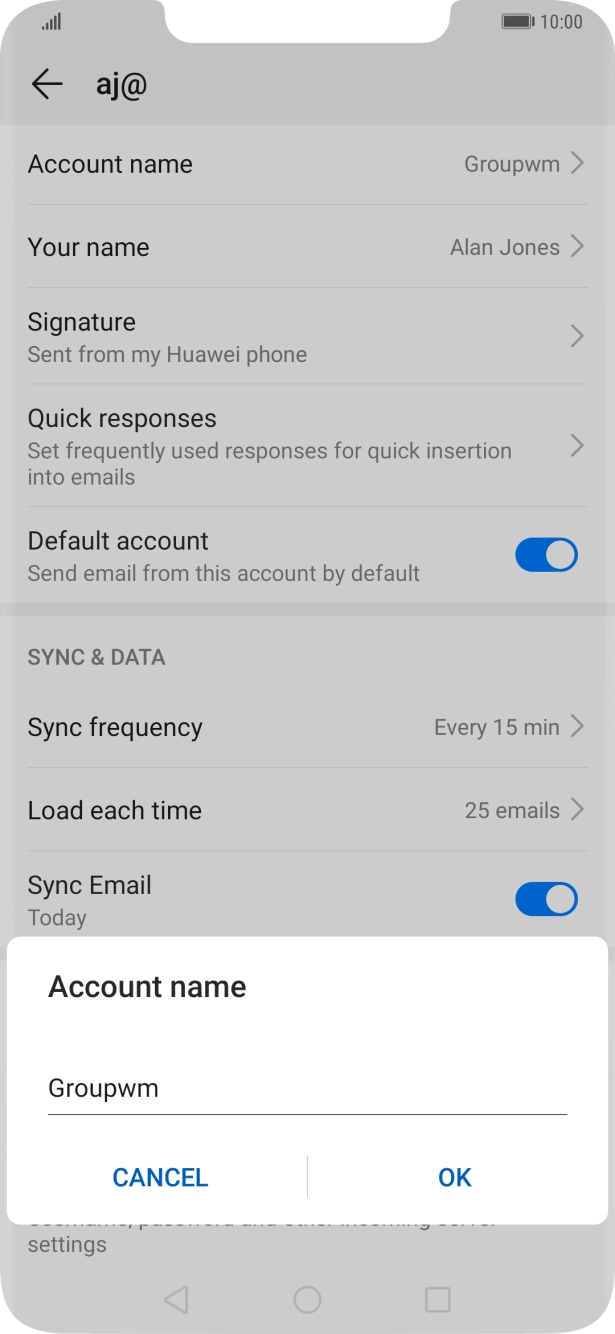Go back with the system back button
The height and width of the screenshot is (1334, 615).
click(176, 1299)
